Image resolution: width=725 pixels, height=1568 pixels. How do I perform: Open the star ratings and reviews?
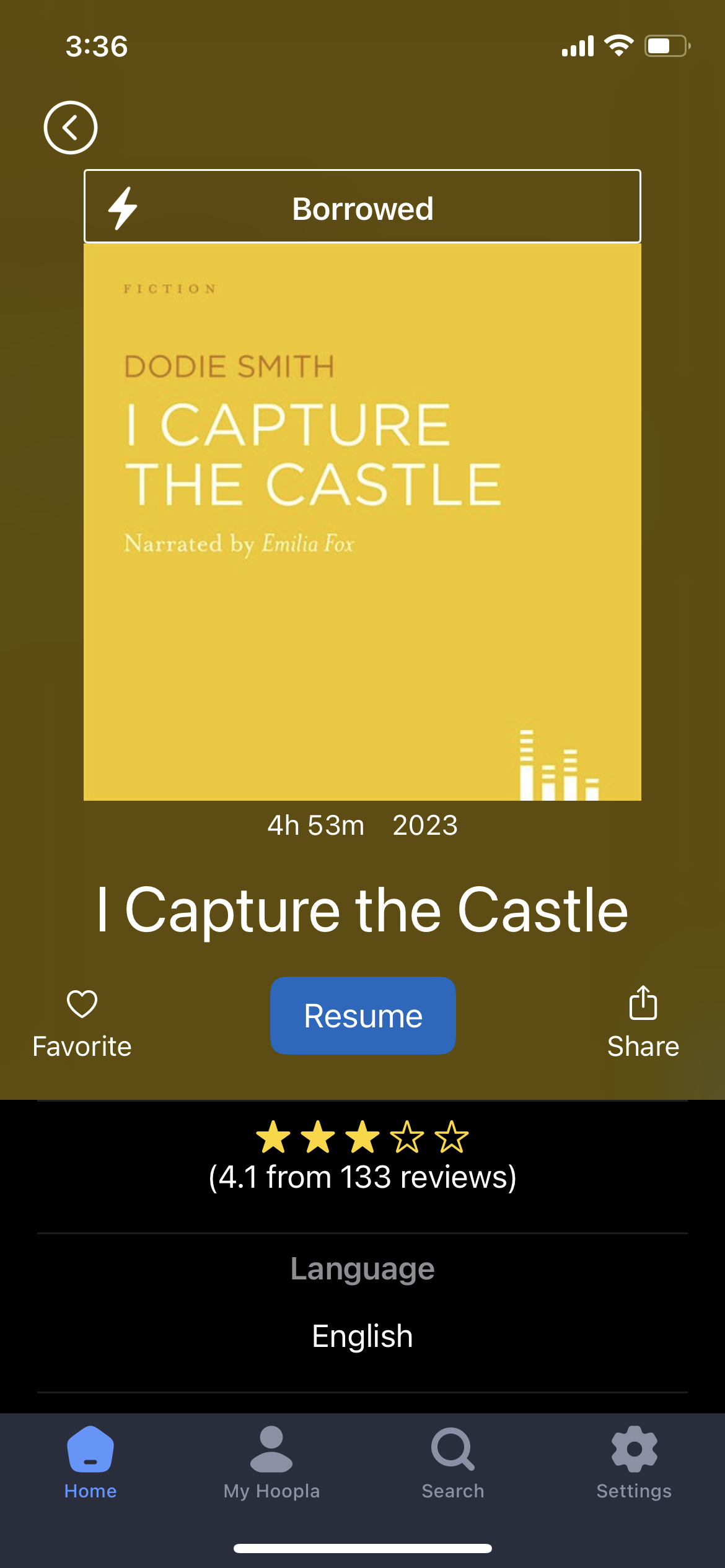point(362,1157)
